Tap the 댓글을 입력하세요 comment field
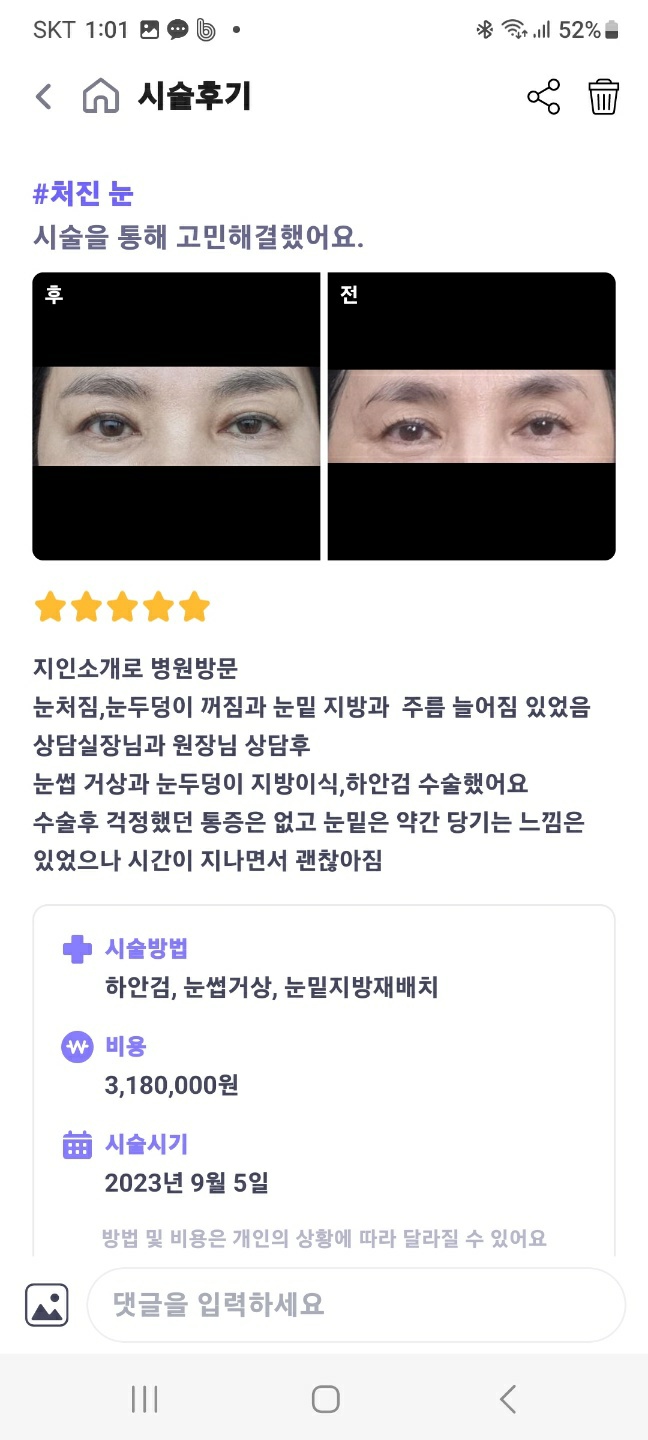The width and height of the screenshot is (648, 1440). point(355,1305)
